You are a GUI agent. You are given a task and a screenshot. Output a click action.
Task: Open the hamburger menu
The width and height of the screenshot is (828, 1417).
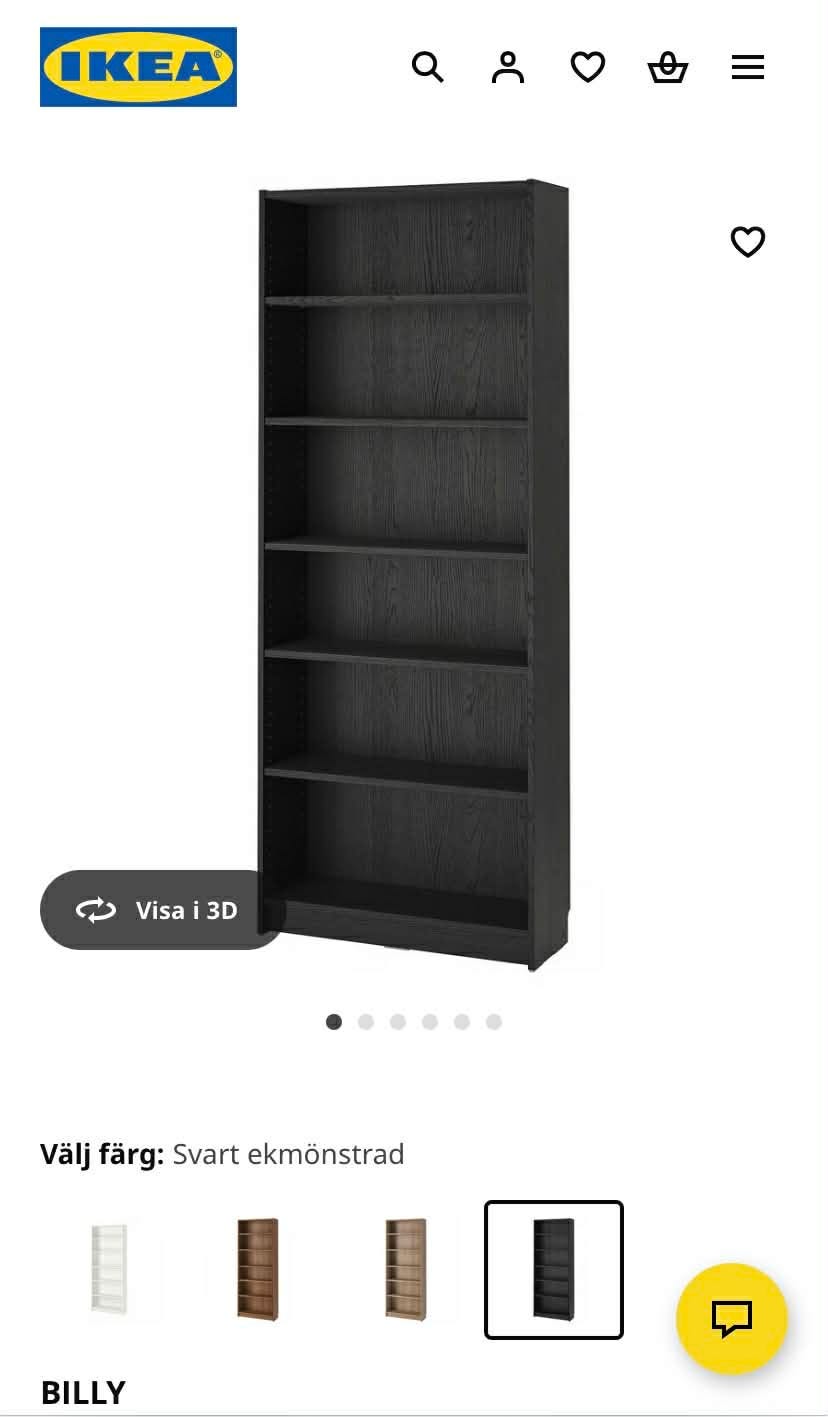pyautogui.click(x=748, y=67)
